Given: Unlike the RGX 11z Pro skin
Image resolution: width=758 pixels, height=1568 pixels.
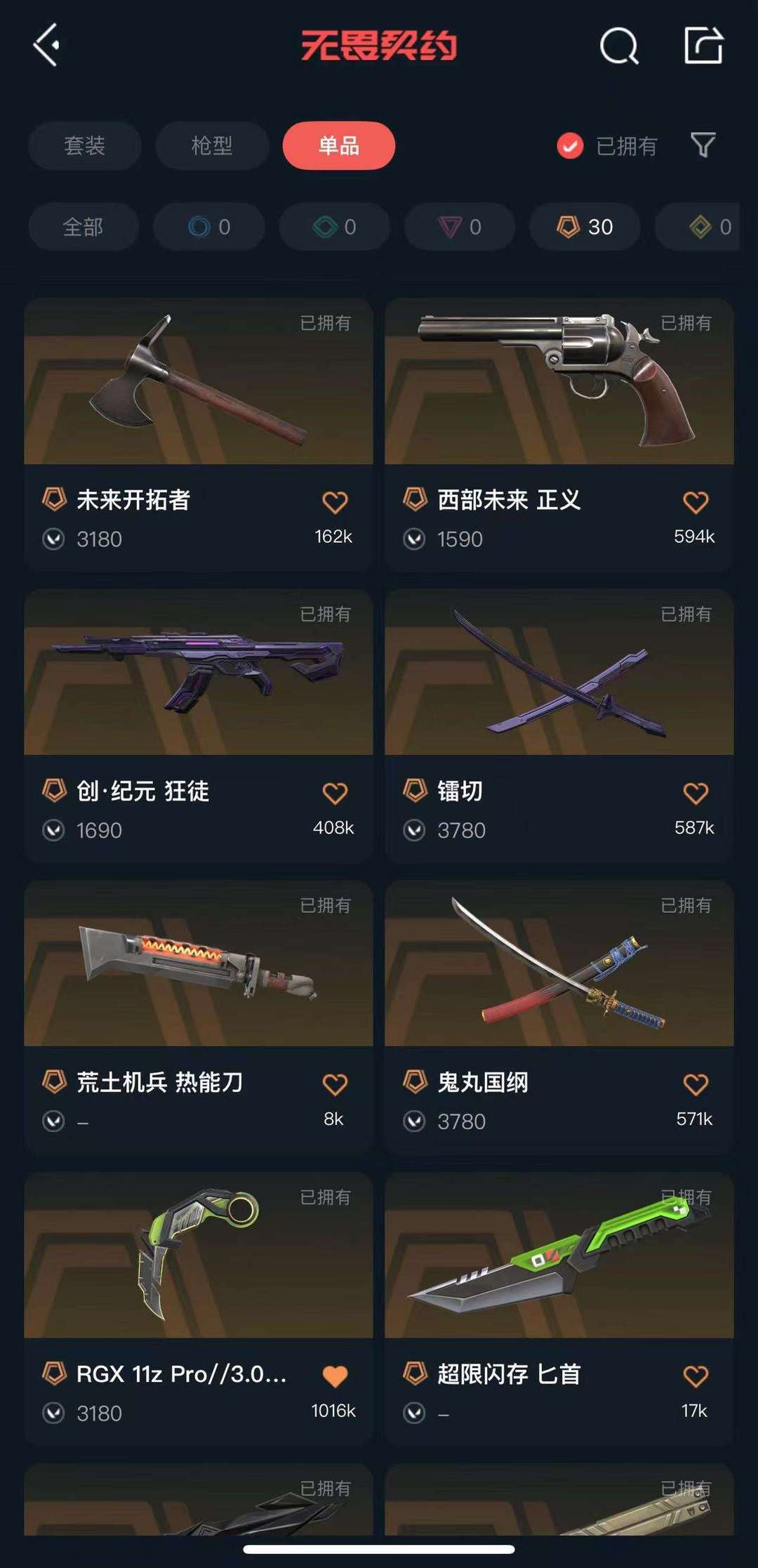Looking at the screenshot, I should pos(335,1376).
